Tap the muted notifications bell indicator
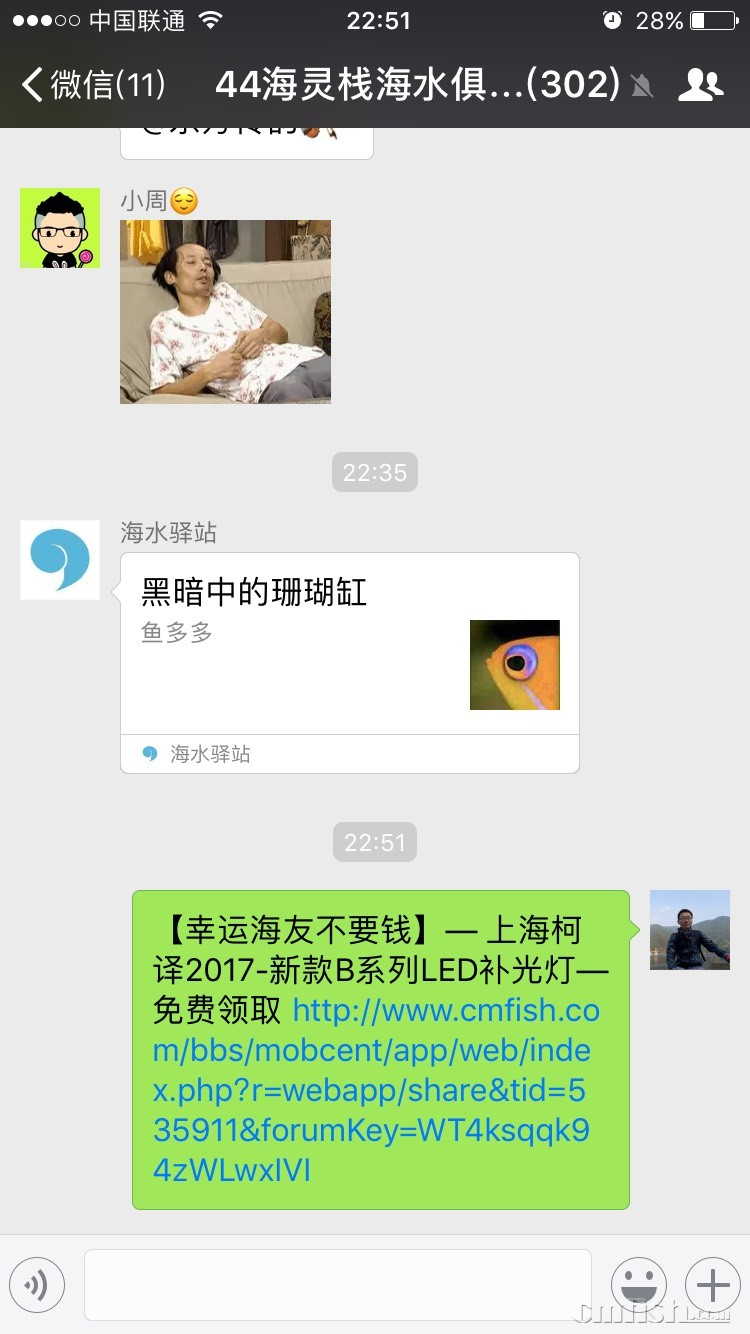750x1334 pixels. pyautogui.click(x=641, y=86)
